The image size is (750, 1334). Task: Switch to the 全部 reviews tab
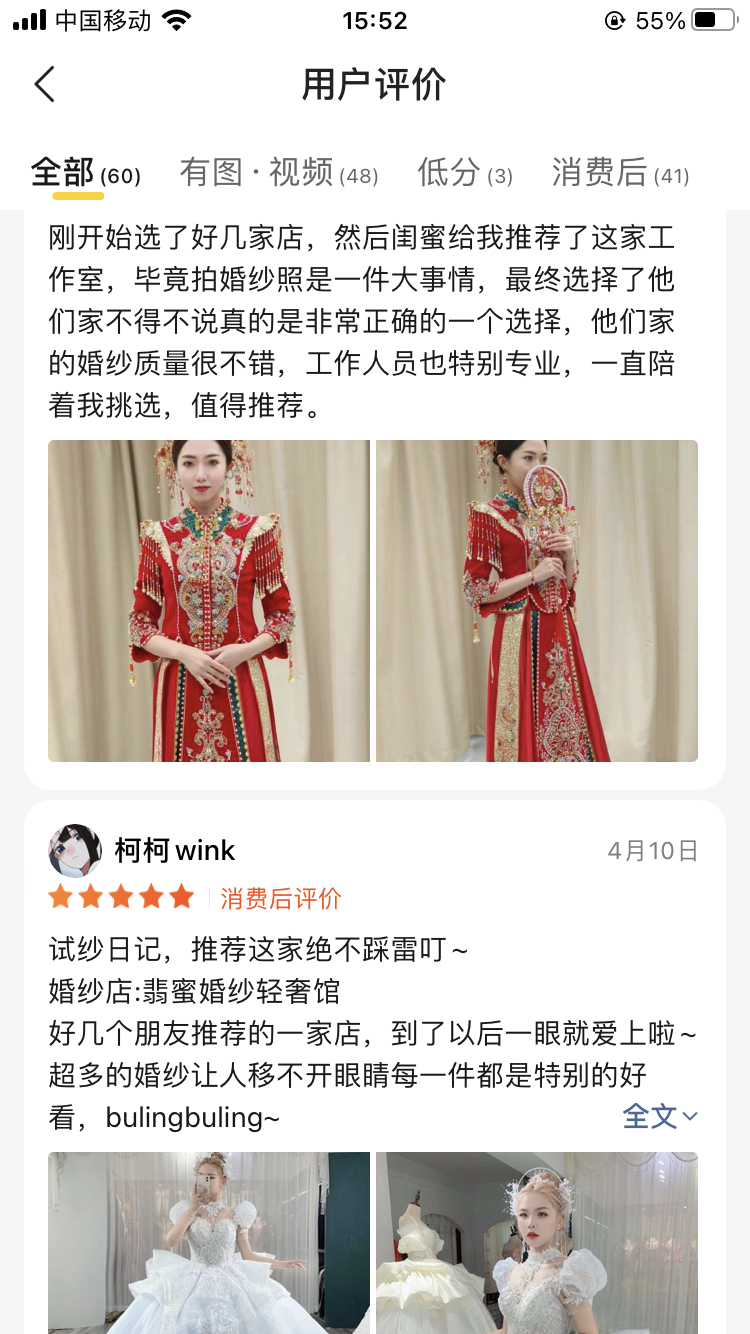[x=85, y=174]
